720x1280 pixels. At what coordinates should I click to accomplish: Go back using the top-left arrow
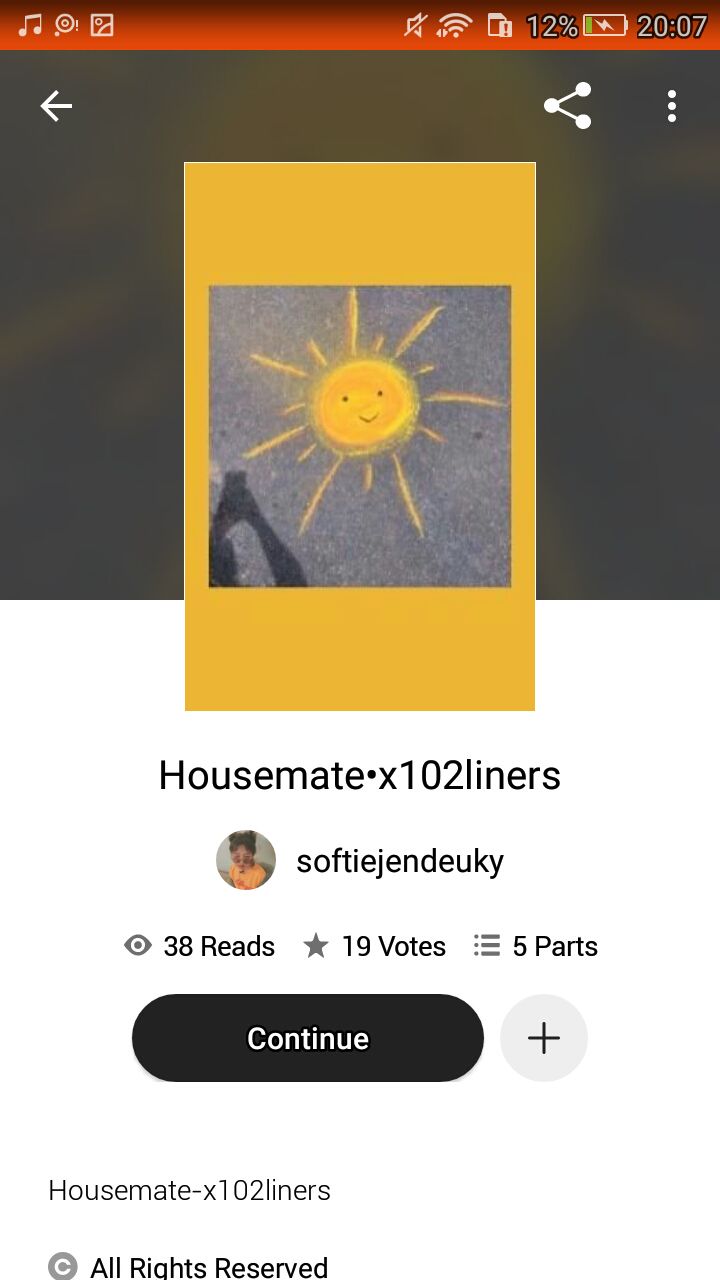tap(56, 106)
